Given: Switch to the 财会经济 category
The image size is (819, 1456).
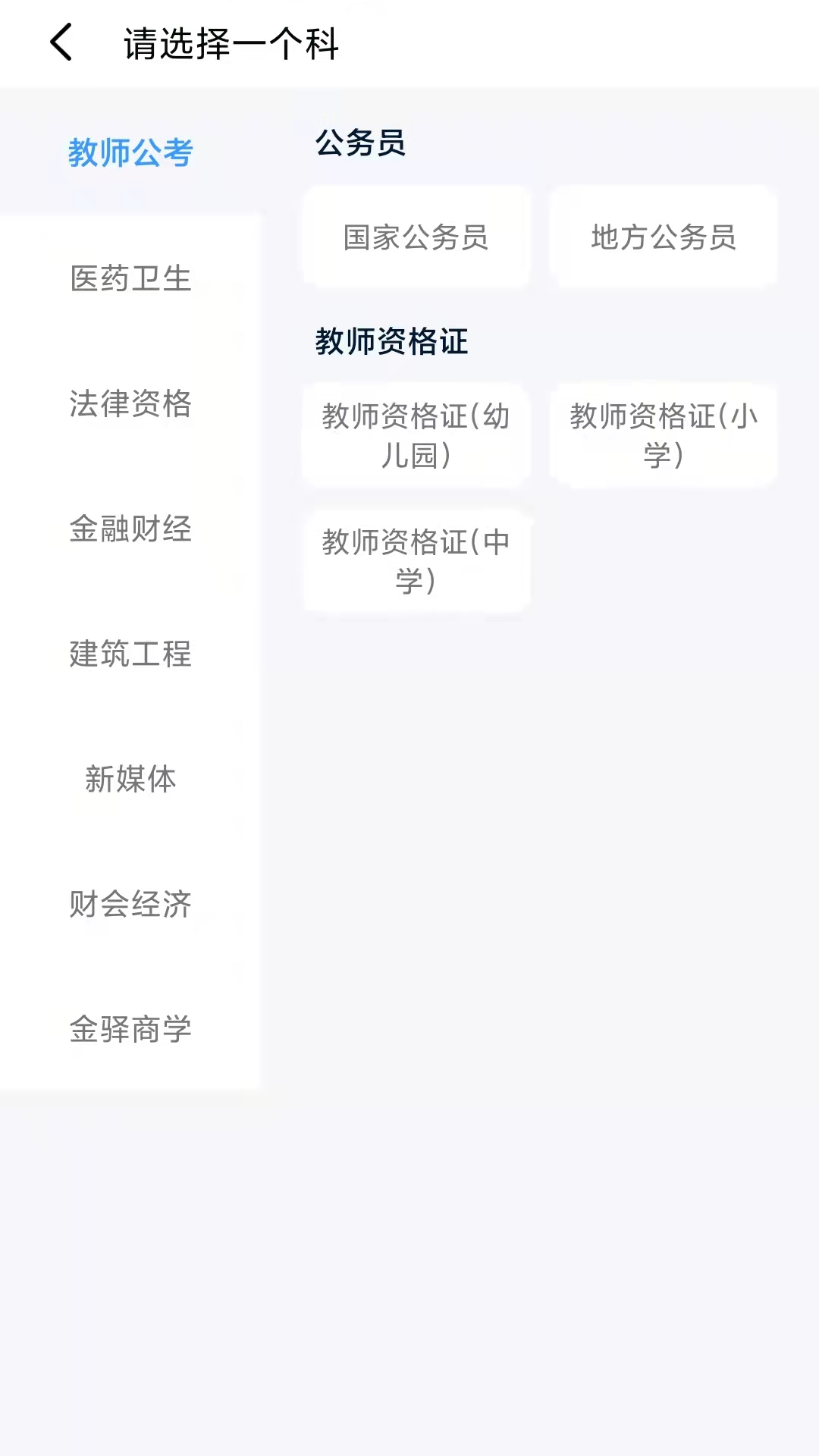Looking at the screenshot, I should pyautogui.click(x=130, y=904).
